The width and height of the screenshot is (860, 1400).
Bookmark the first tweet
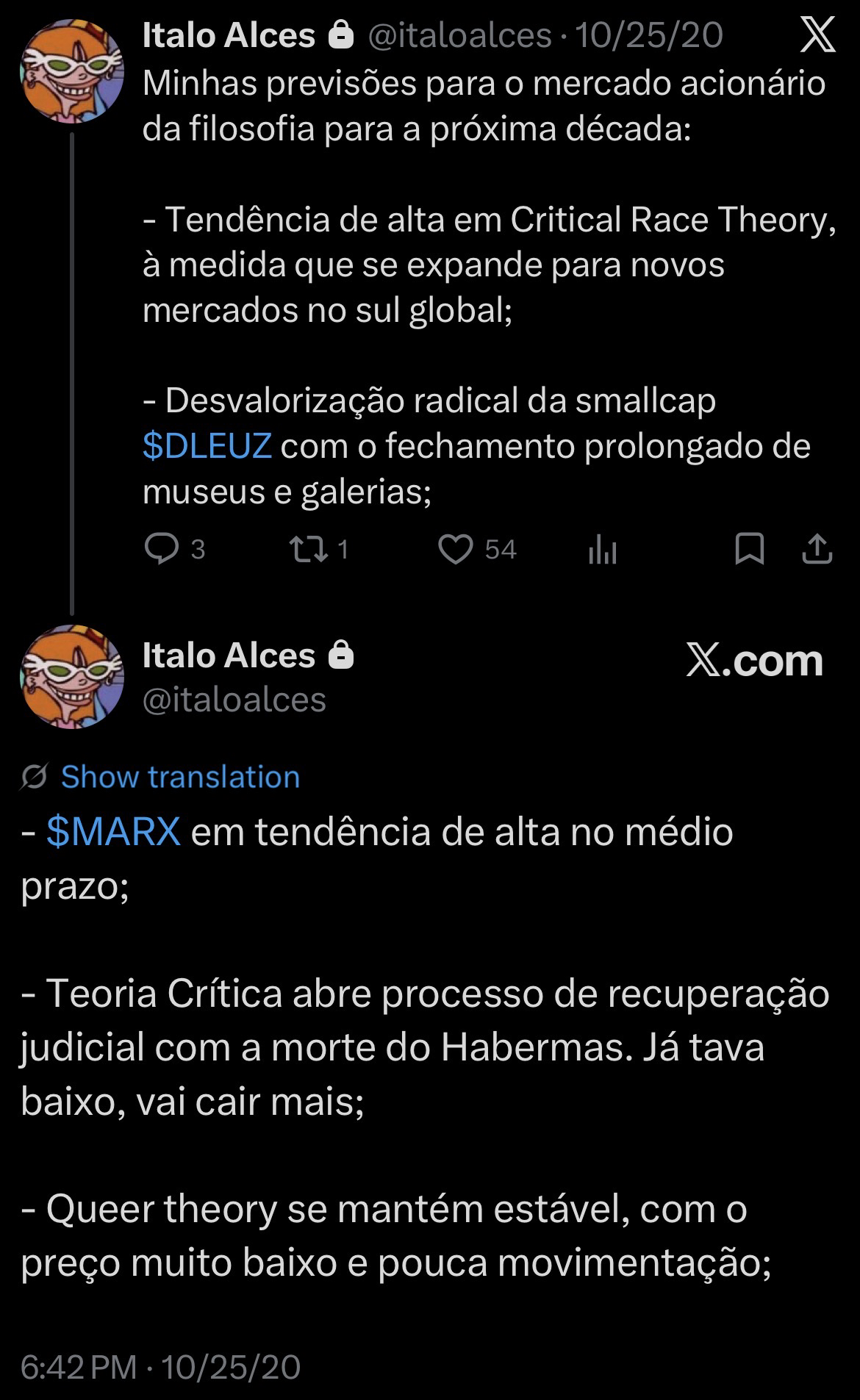click(749, 549)
